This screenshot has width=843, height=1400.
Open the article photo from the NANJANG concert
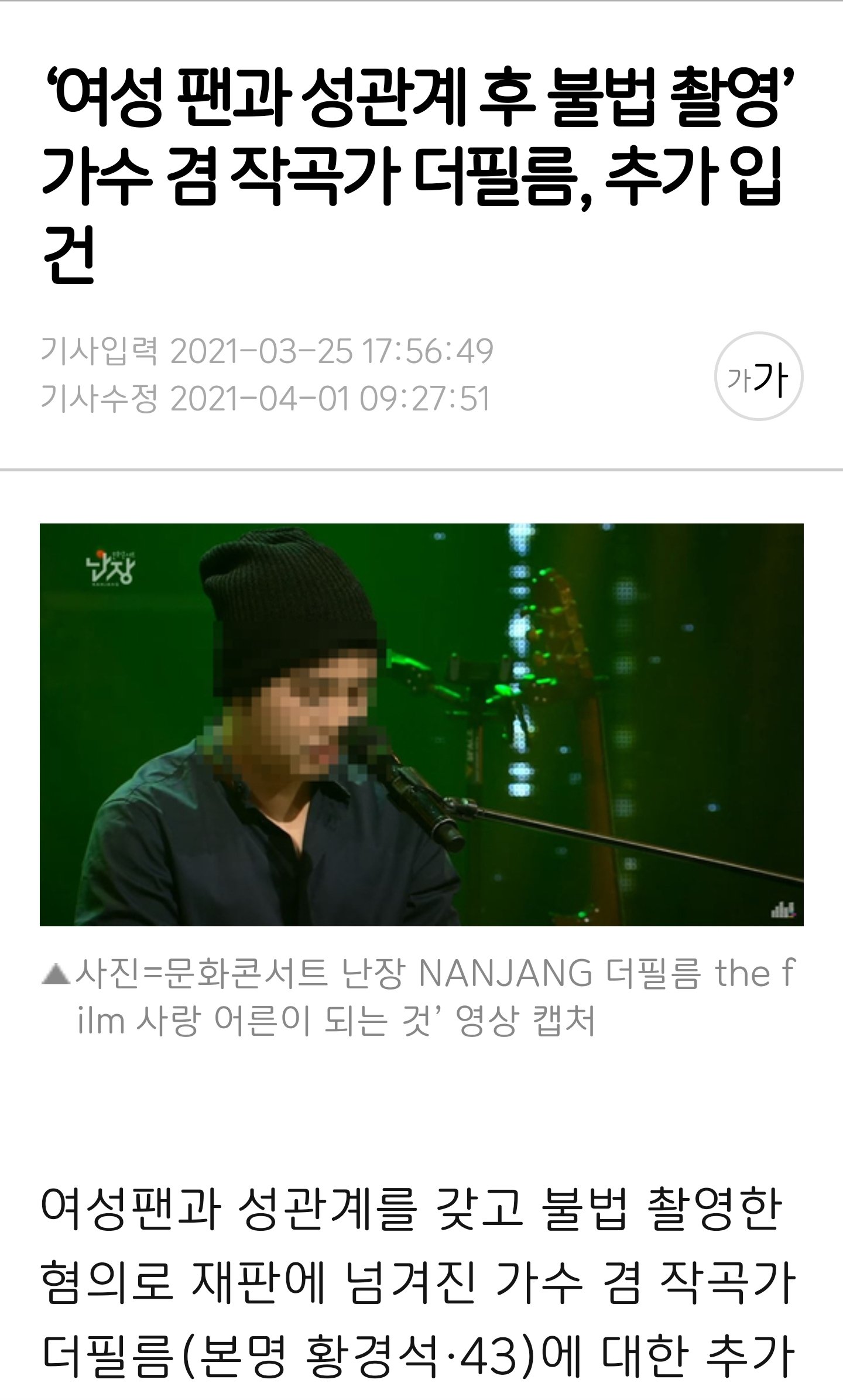click(x=421, y=725)
